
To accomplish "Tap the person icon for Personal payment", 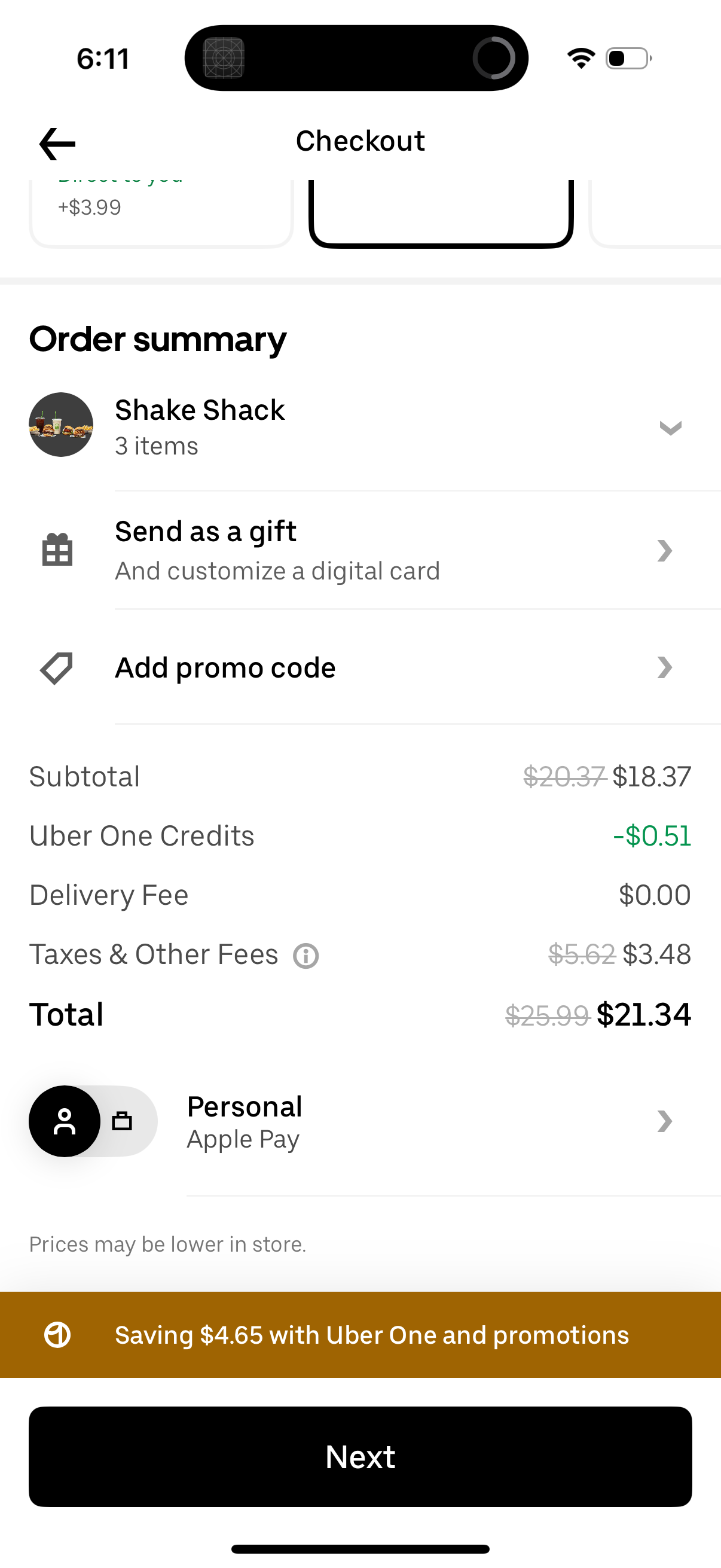I will pos(65,1122).
